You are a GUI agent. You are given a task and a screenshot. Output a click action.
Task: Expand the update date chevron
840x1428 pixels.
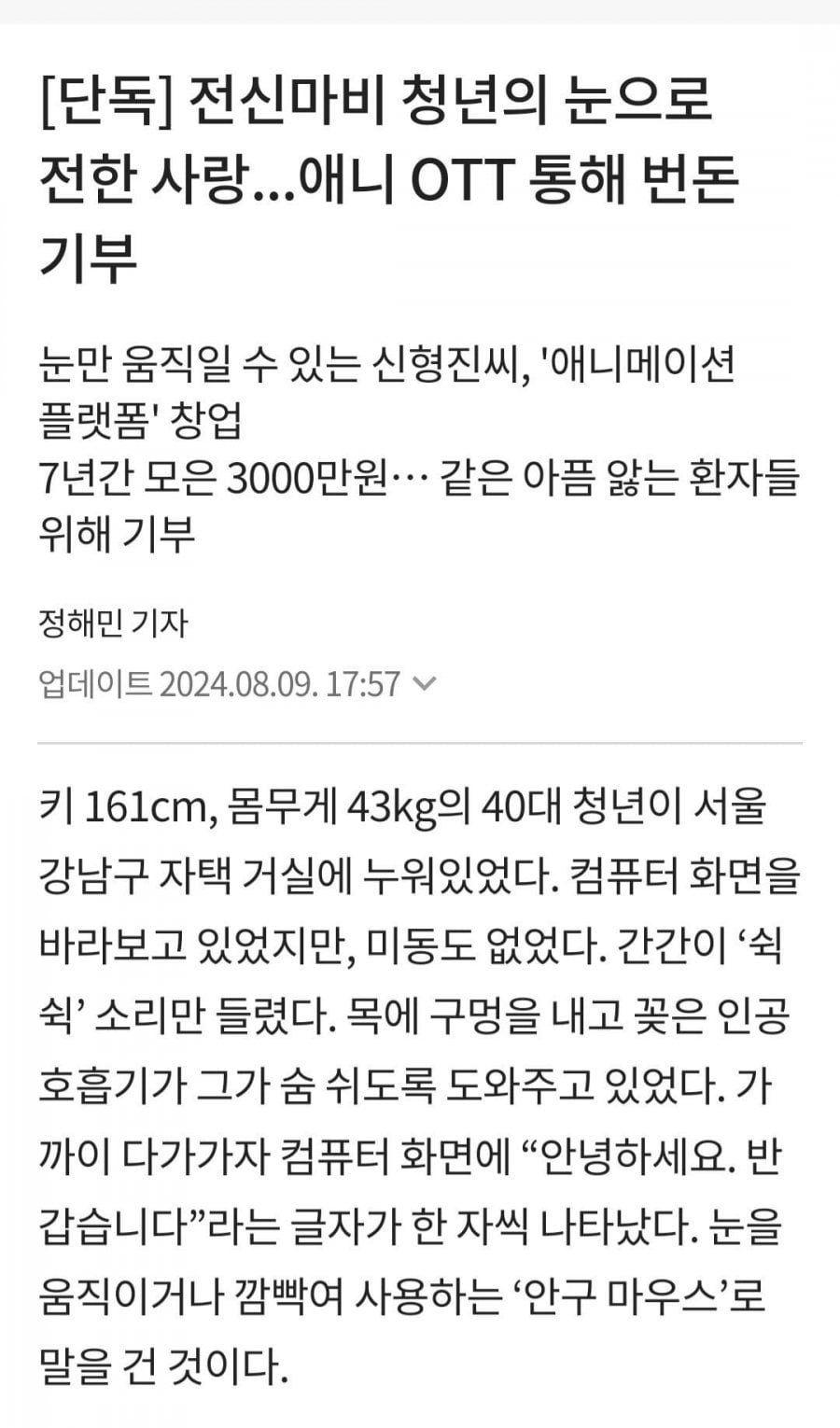pos(424,684)
